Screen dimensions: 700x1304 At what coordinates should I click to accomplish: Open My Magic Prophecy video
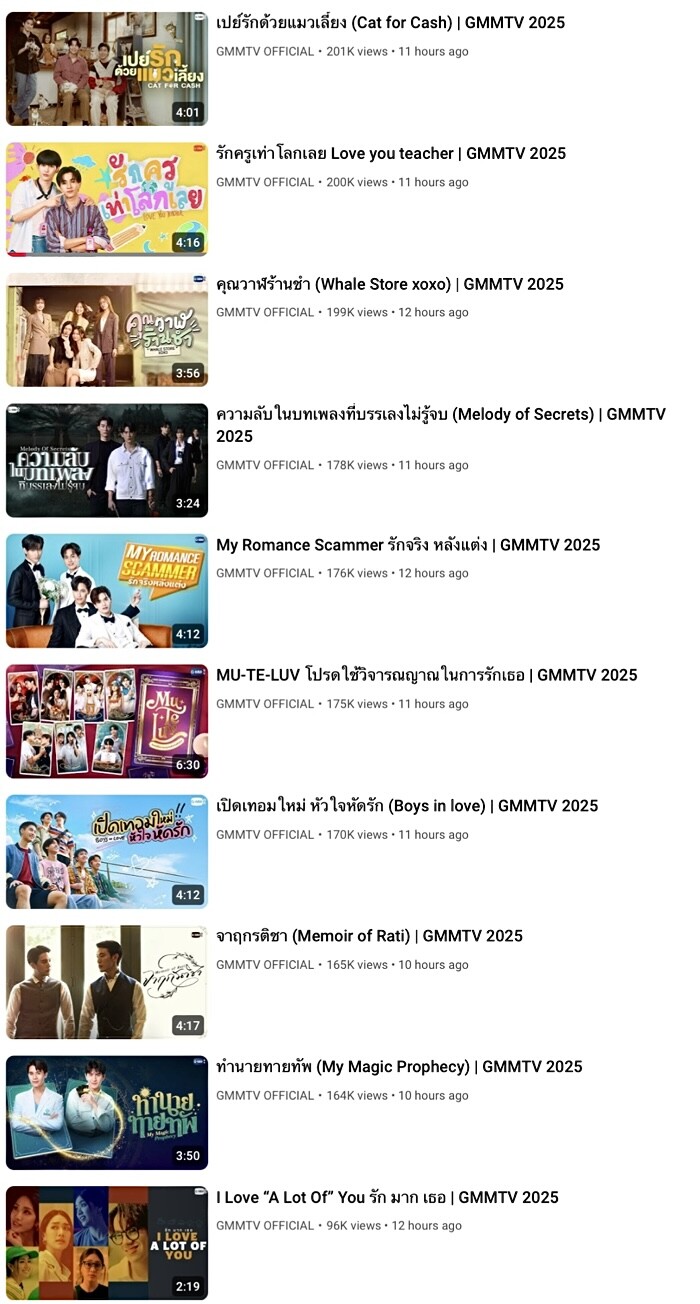point(107,1112)
